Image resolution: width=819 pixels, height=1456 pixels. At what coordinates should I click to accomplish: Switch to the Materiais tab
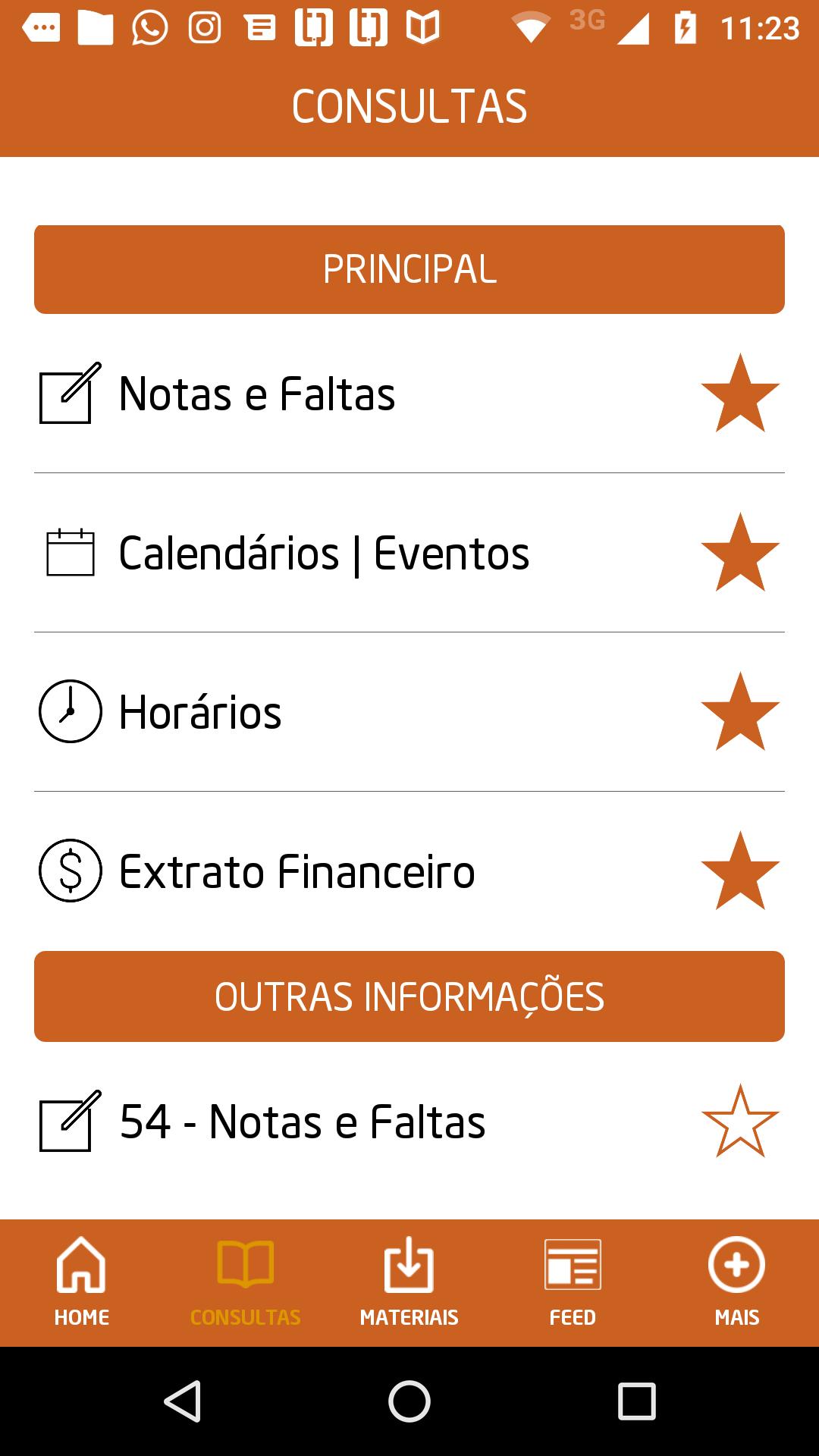[x=409, y=1283]
